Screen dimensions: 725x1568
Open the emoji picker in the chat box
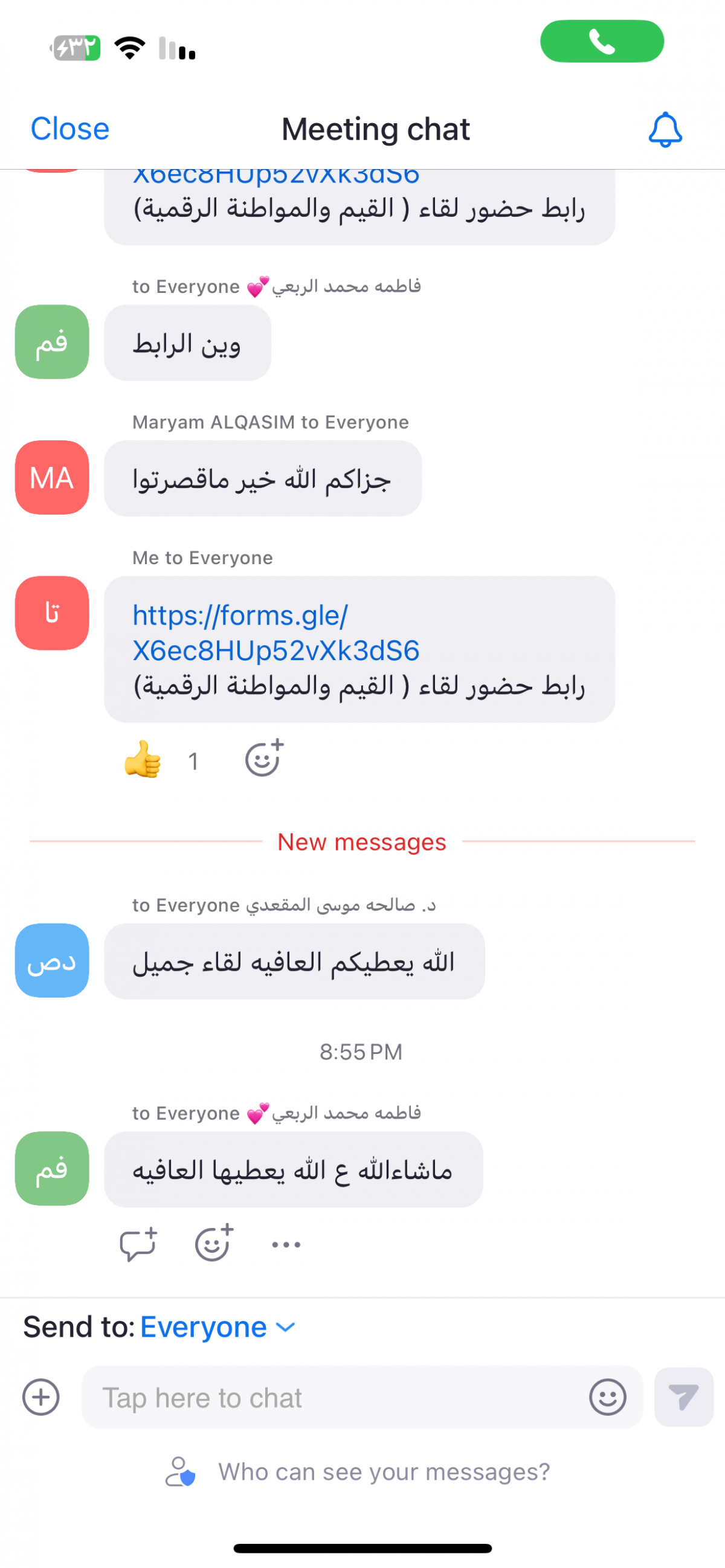click(x=607, y=1397)
